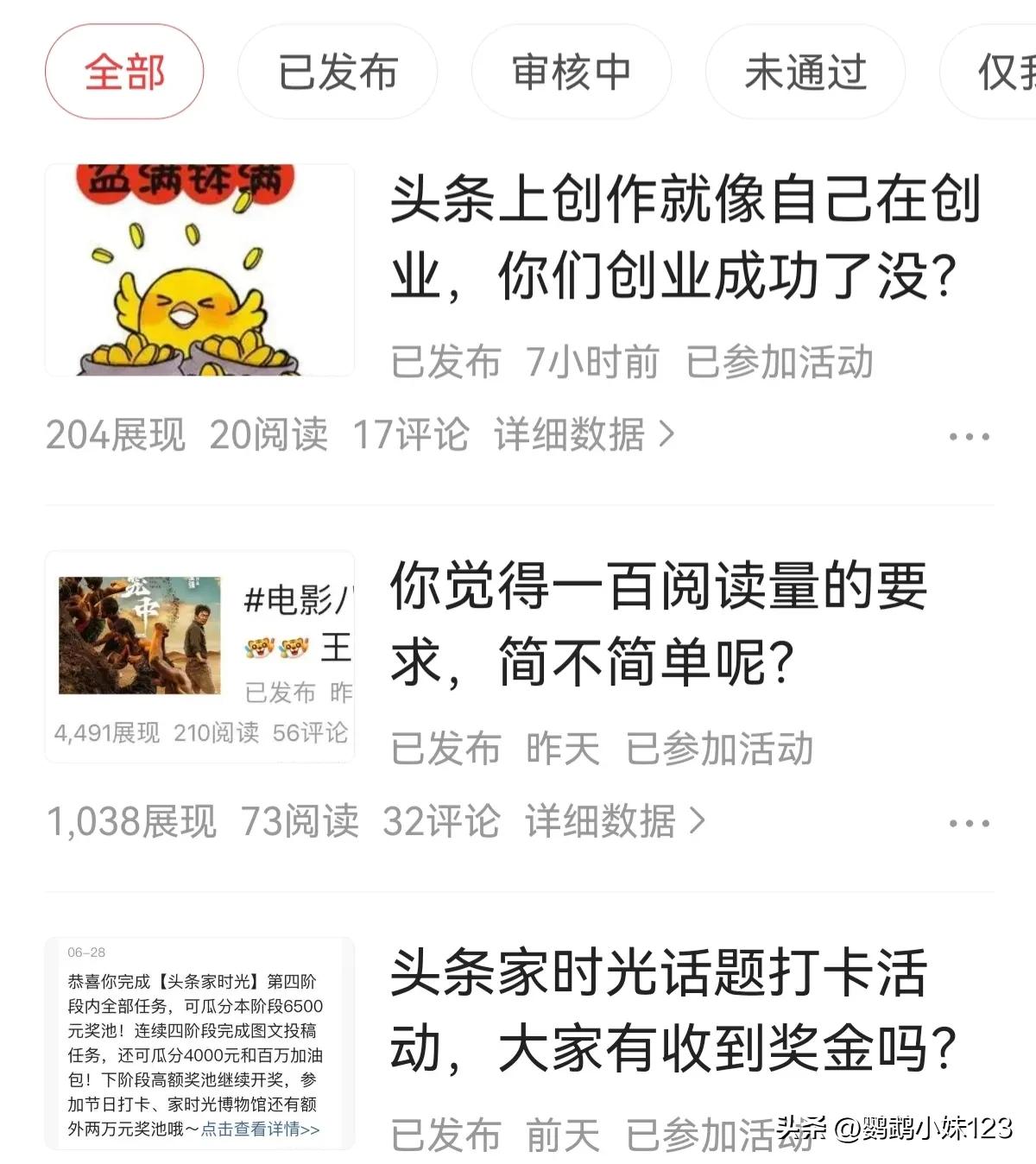1036x1164 pixels.
Task: Open more options menu for the second post
Action: tap(970, 823)
